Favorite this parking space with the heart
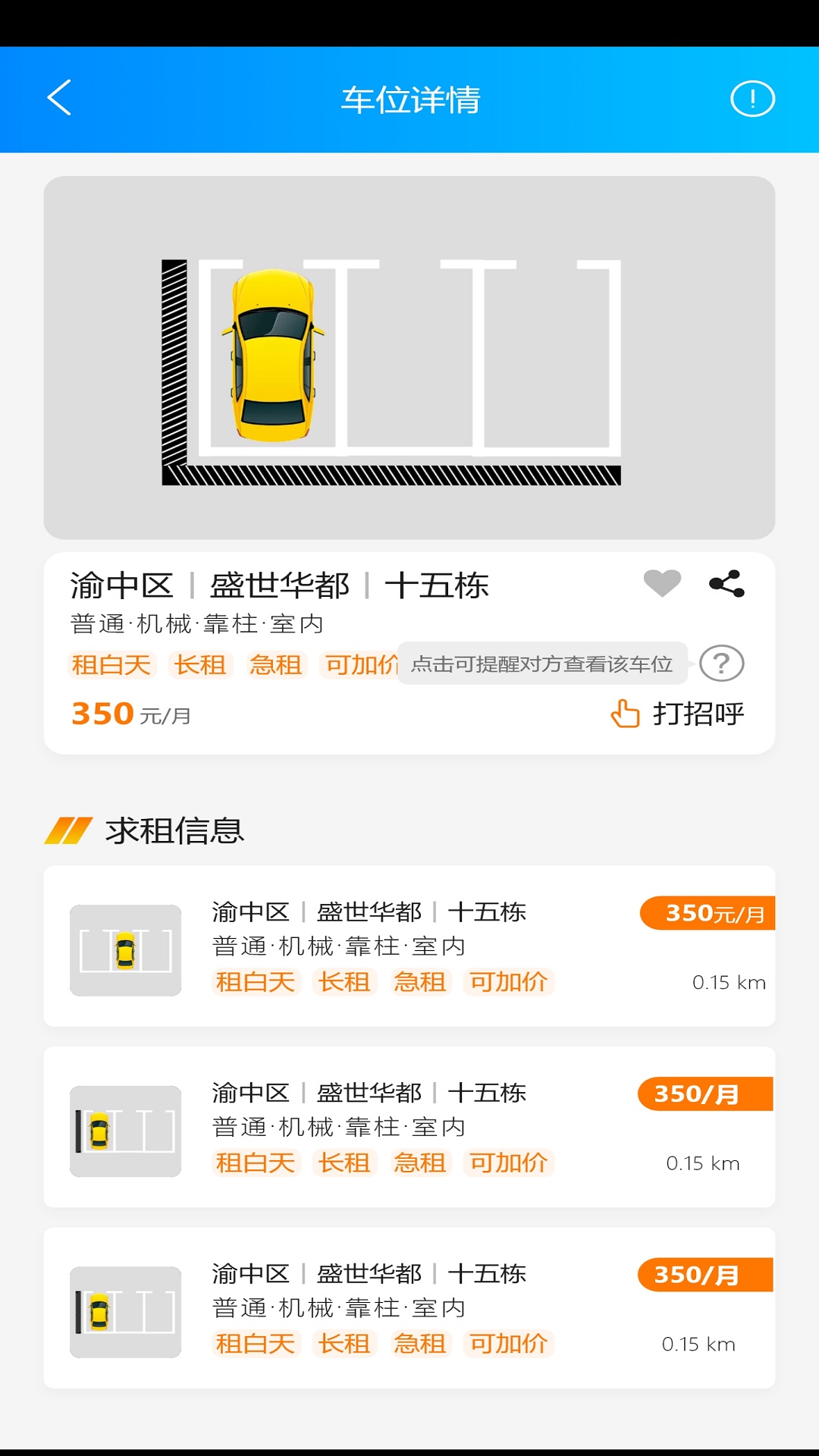Screen dimensions: 819x1456 pyautogui.click(x=662, y=583)
